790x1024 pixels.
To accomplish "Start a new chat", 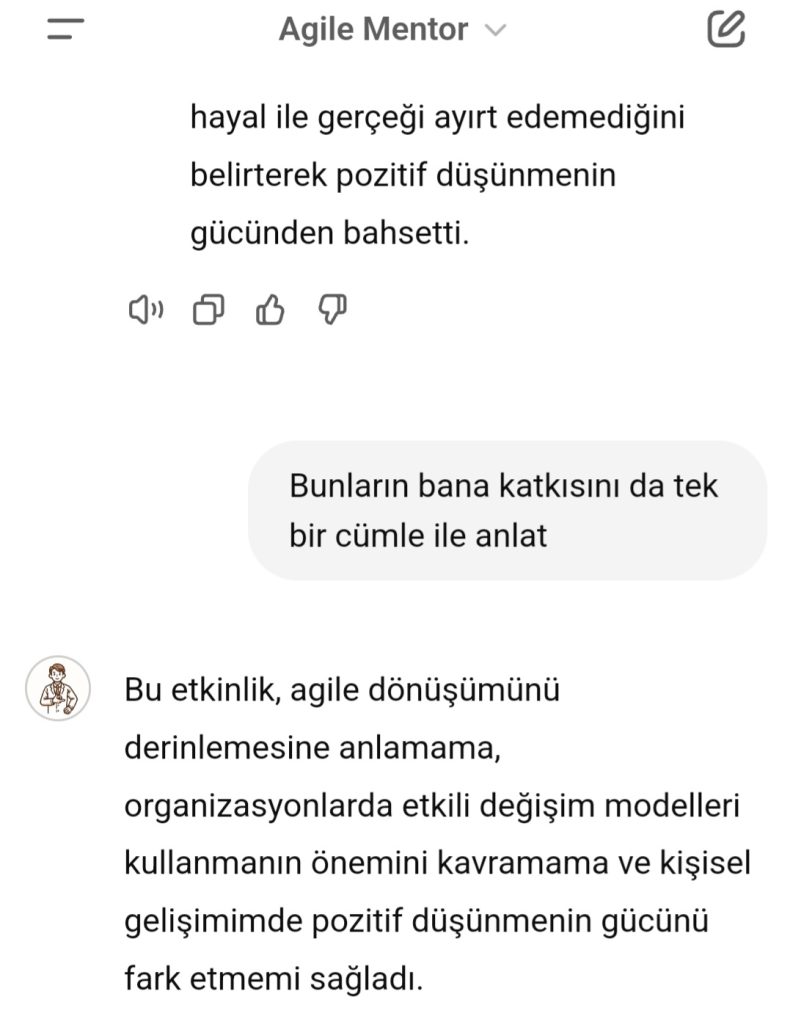I will [726, 30].
